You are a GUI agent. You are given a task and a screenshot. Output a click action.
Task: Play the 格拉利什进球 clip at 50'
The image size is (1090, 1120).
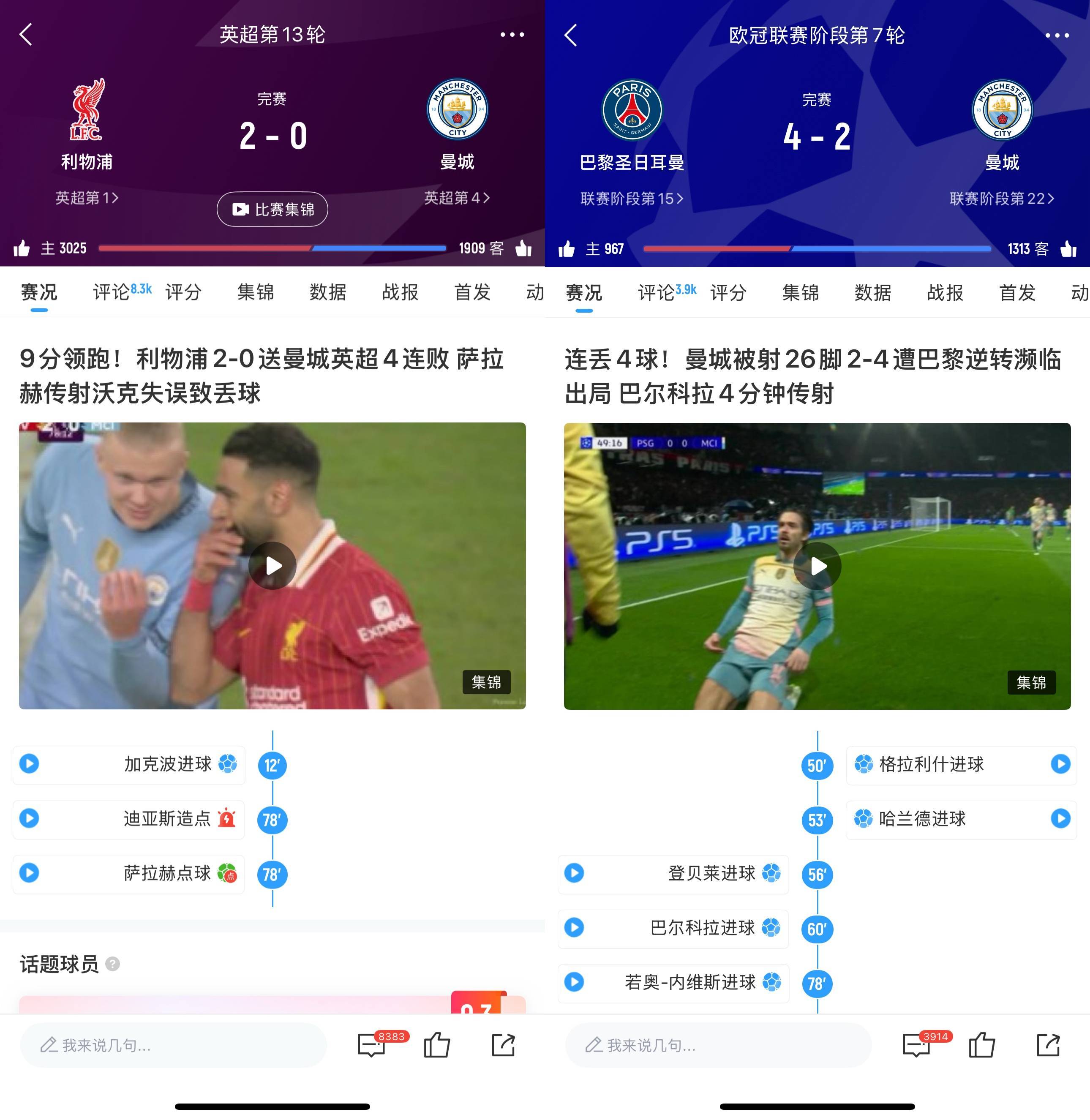point(1060,764)
